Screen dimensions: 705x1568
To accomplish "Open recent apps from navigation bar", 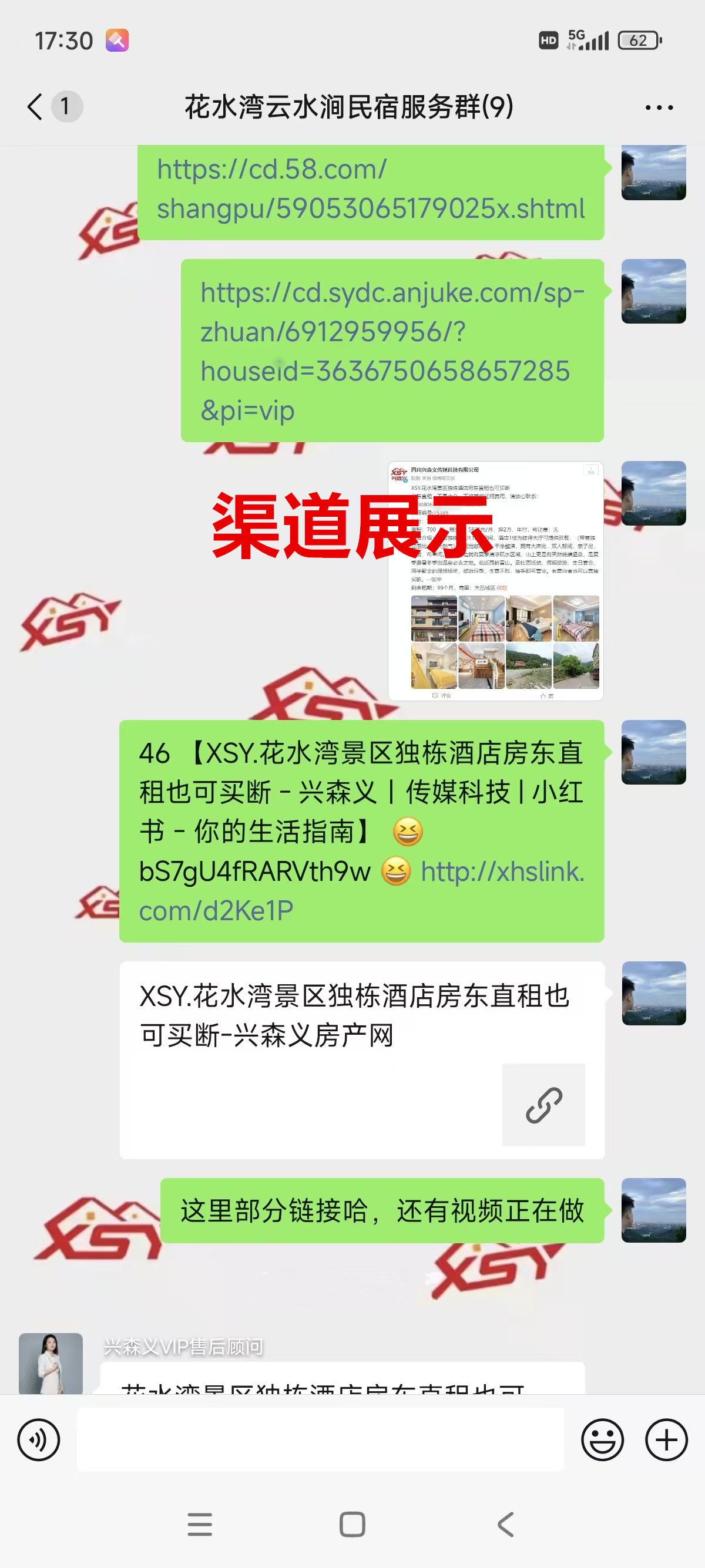I will pyautogui.click(x=200, y=1524).
